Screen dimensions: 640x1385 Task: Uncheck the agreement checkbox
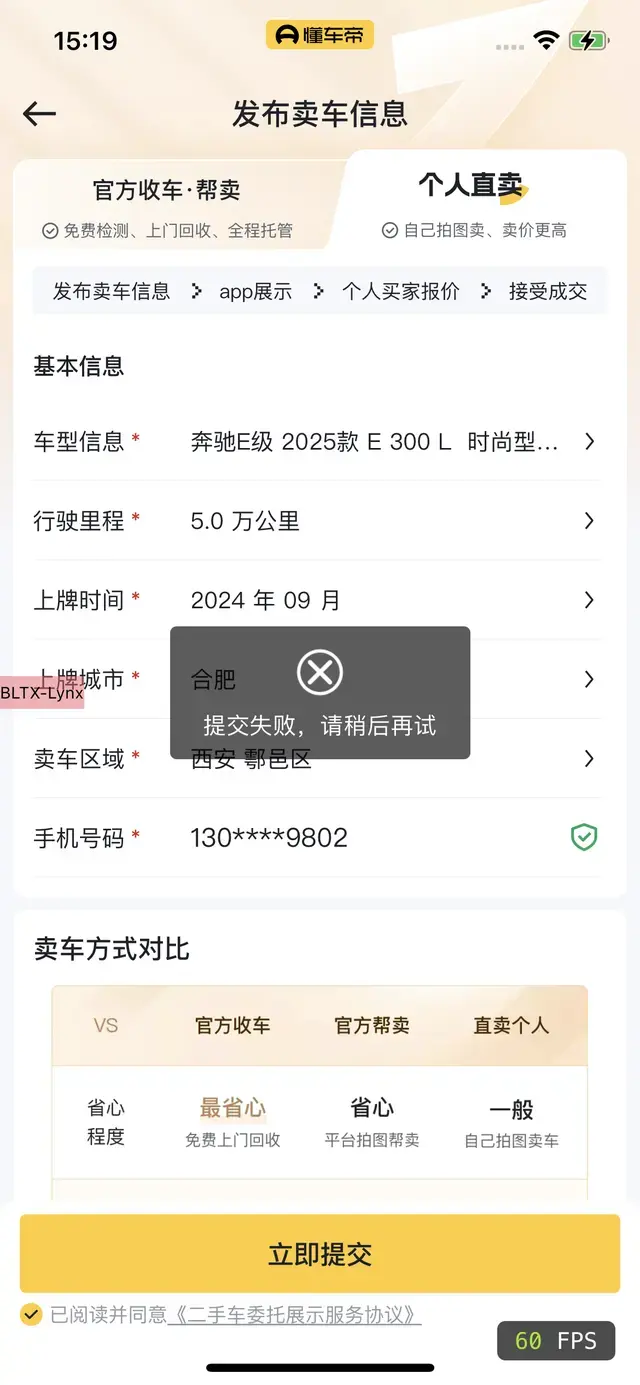tap(31, 1314)
